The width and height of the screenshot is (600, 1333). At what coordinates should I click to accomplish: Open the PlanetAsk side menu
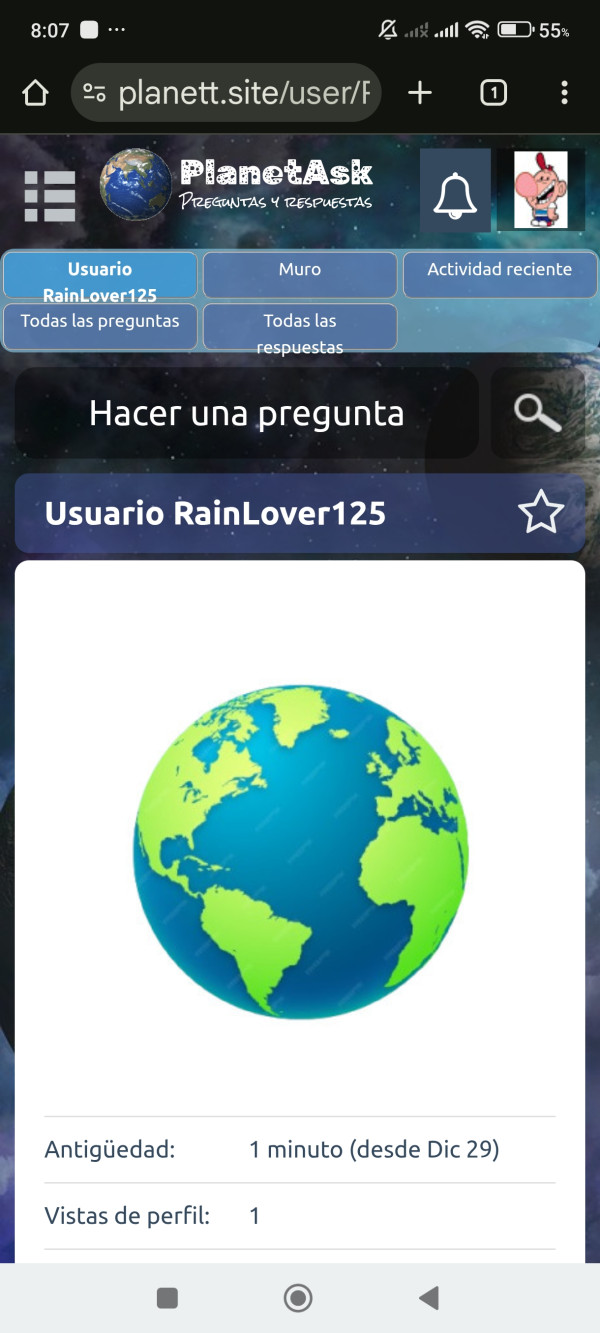point(50,195)
